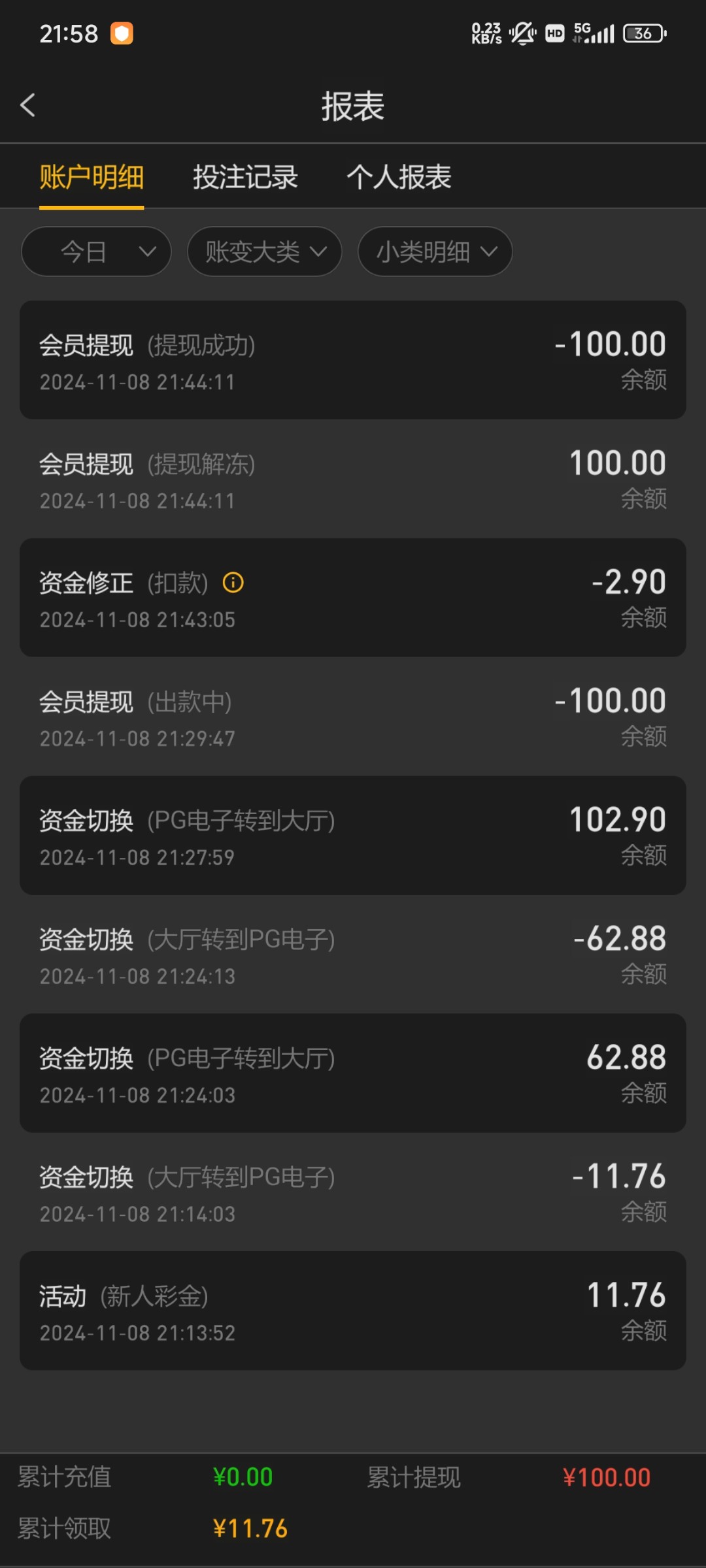Screen dimensions: 706x1568
Task: Expand the 账变大类 filter dropdown
Action: click(x=264, y=252)
